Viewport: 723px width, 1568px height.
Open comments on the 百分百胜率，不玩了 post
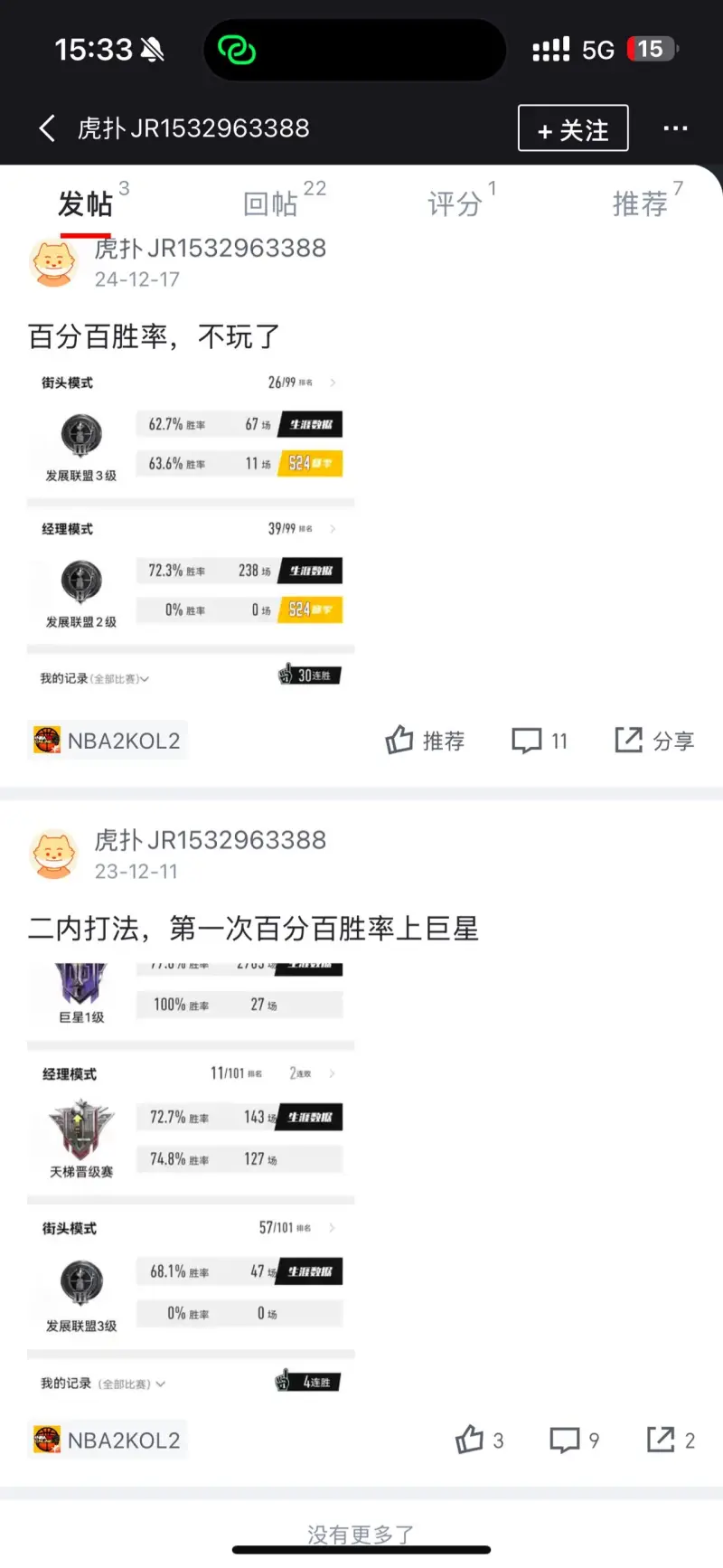[x=540, y=741]
